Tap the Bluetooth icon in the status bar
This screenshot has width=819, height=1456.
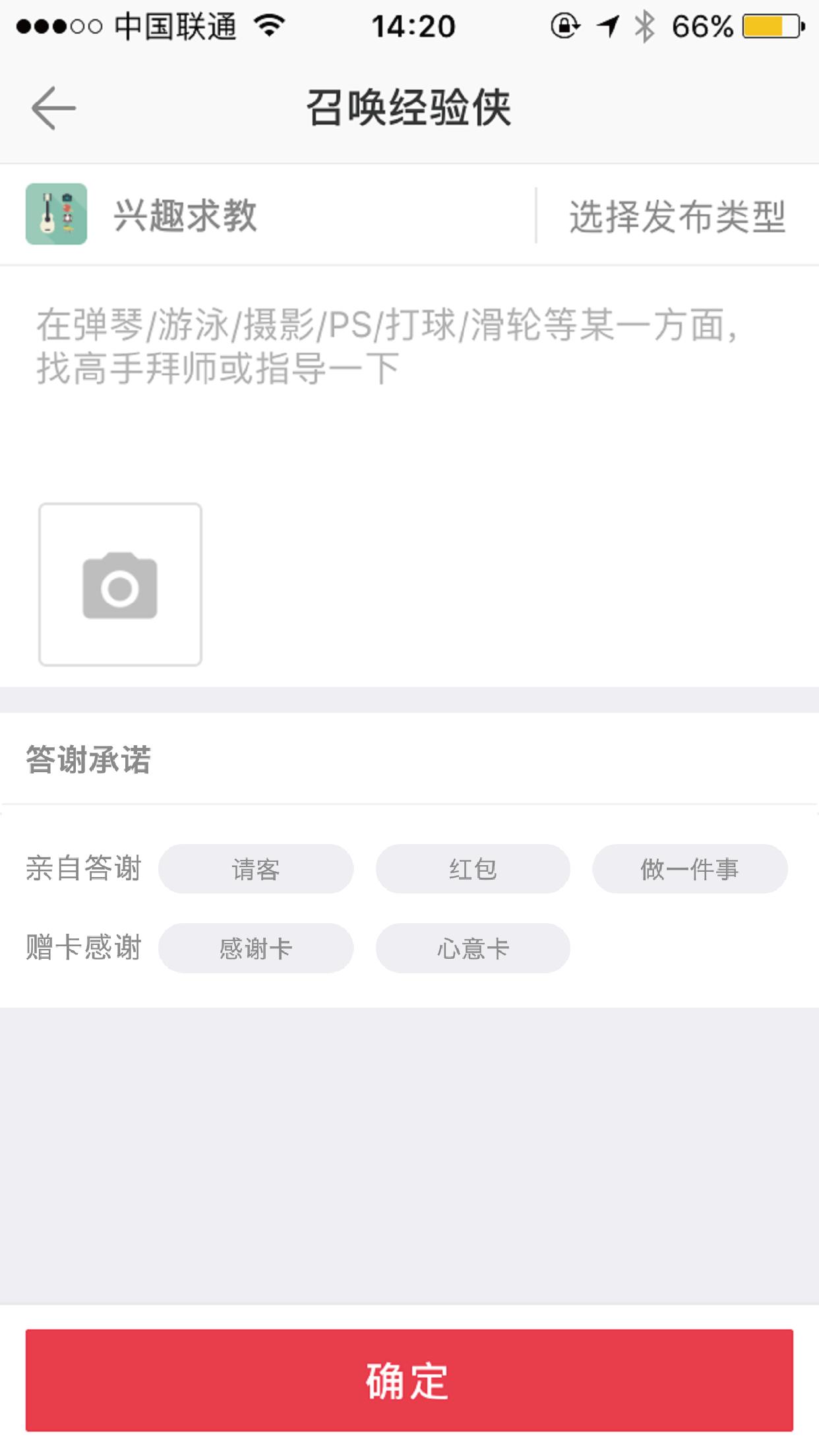pos(643,25)
